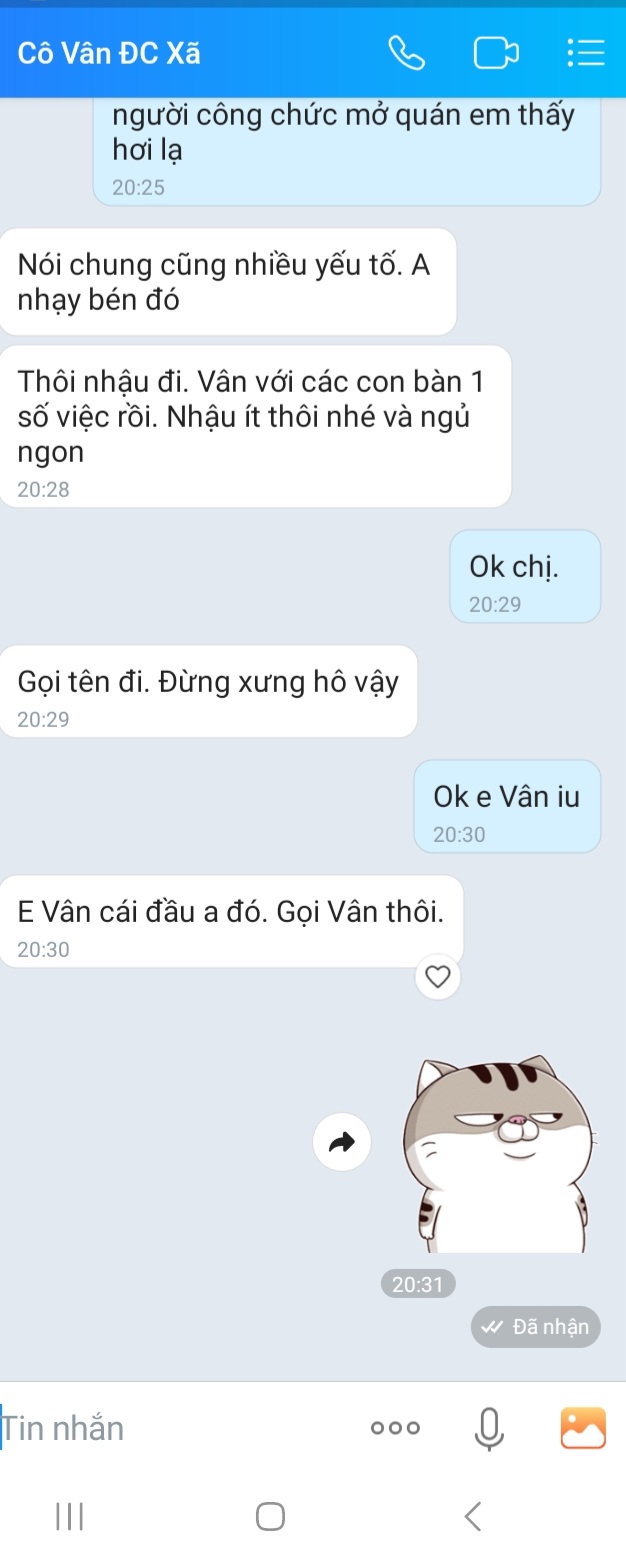Open recent apps from navigation bar

70,1517
